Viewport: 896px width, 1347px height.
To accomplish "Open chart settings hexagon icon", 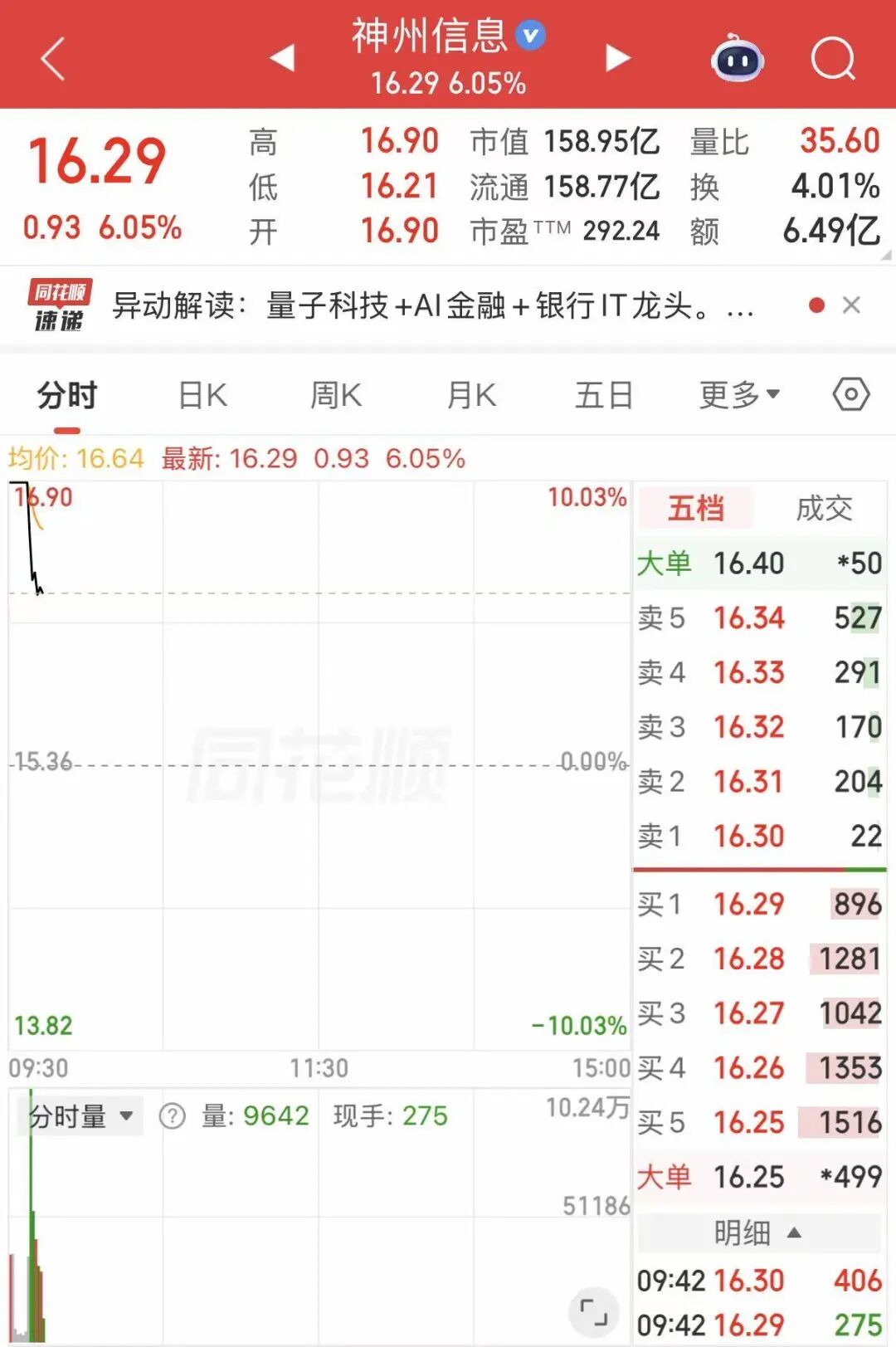I will [x=850, y=394].
